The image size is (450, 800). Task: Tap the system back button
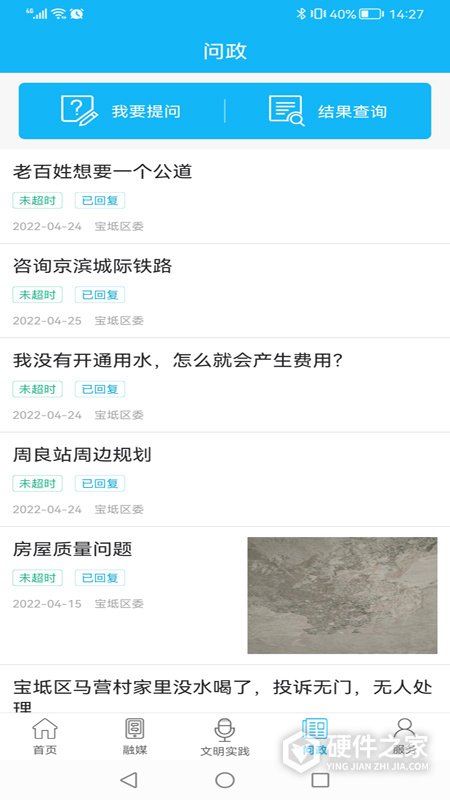coord(129,780)
